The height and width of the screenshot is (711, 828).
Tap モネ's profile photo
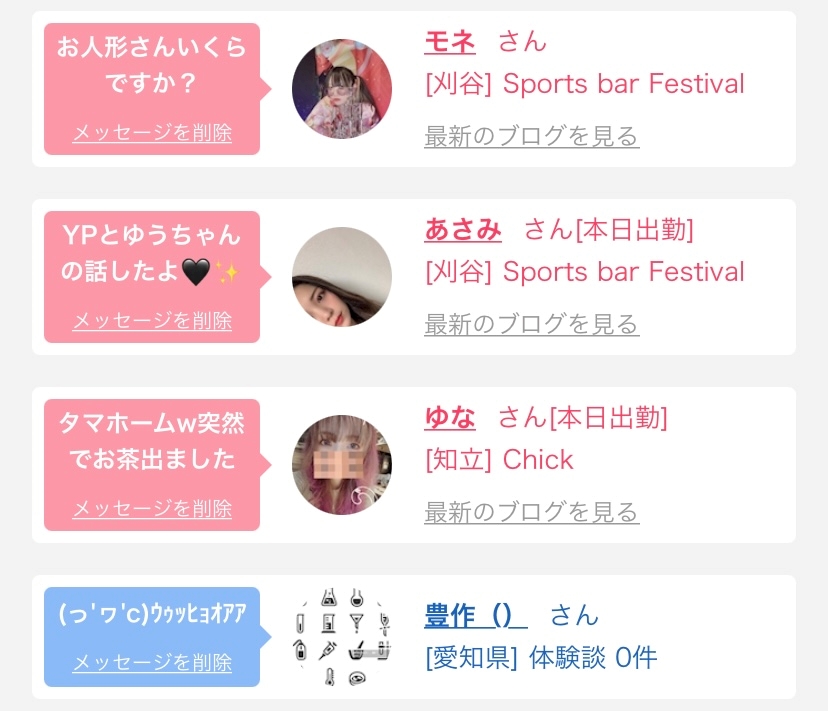342,89
